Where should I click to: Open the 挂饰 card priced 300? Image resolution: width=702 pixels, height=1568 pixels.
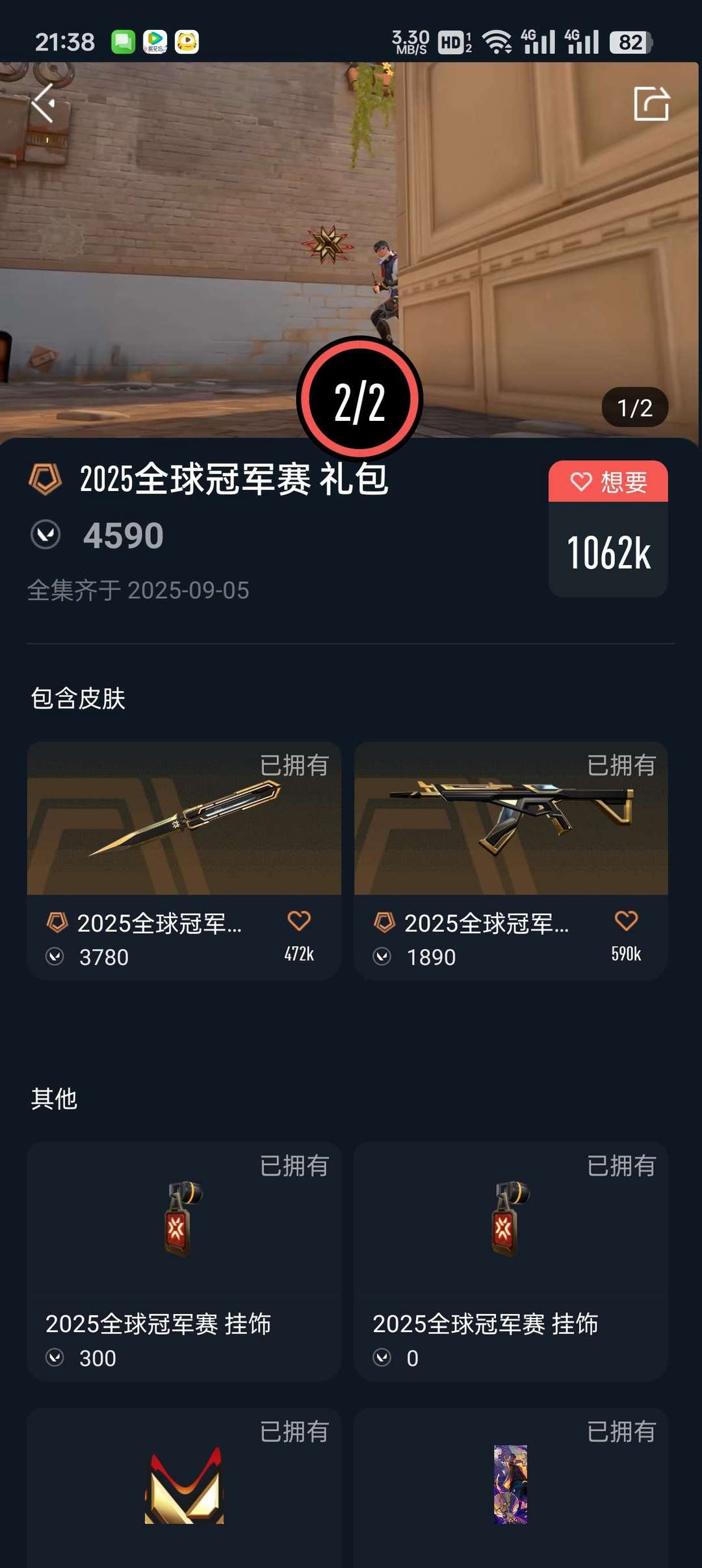coord(184,1260)
